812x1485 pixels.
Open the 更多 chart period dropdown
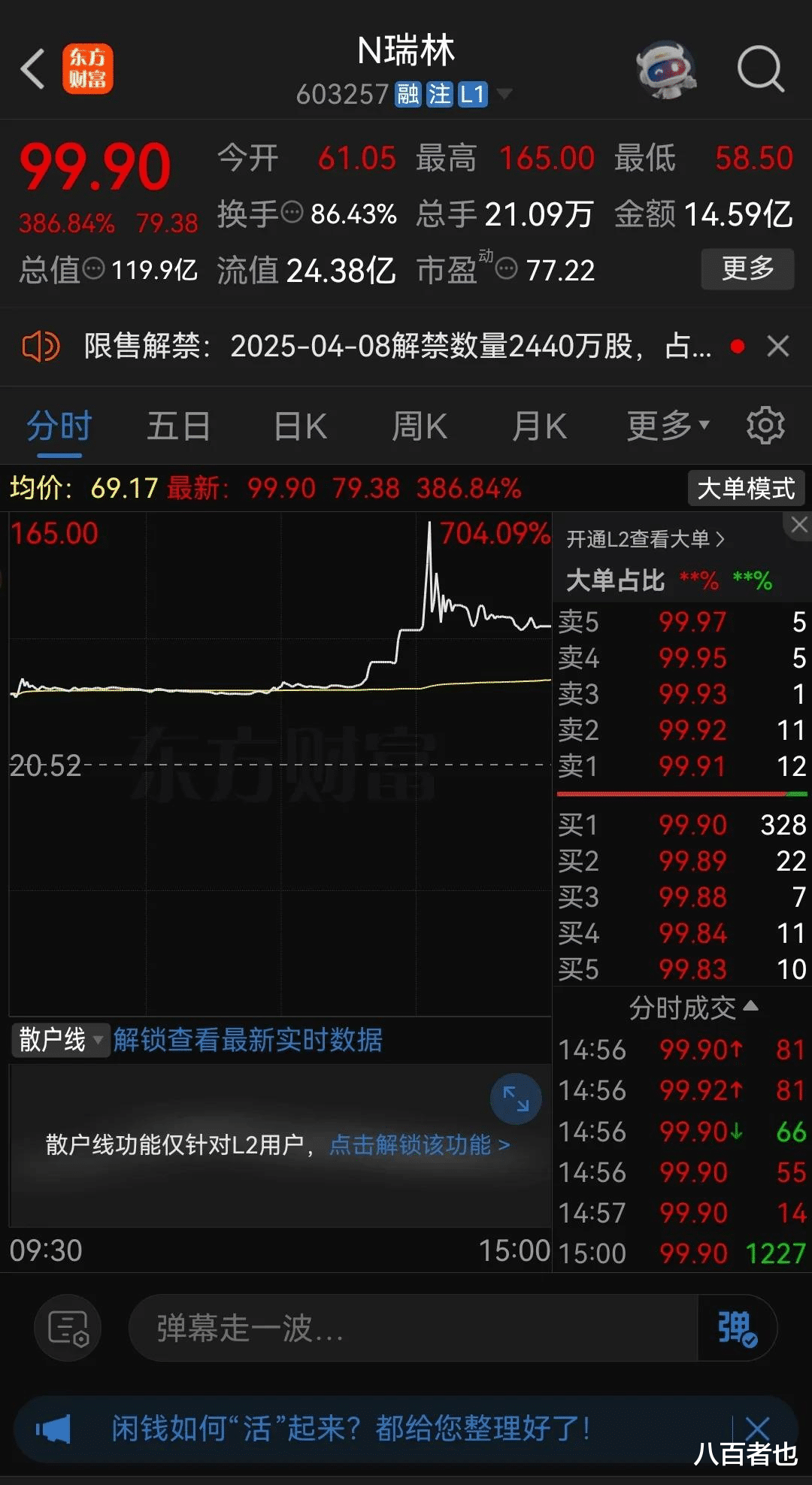[668, 426]
